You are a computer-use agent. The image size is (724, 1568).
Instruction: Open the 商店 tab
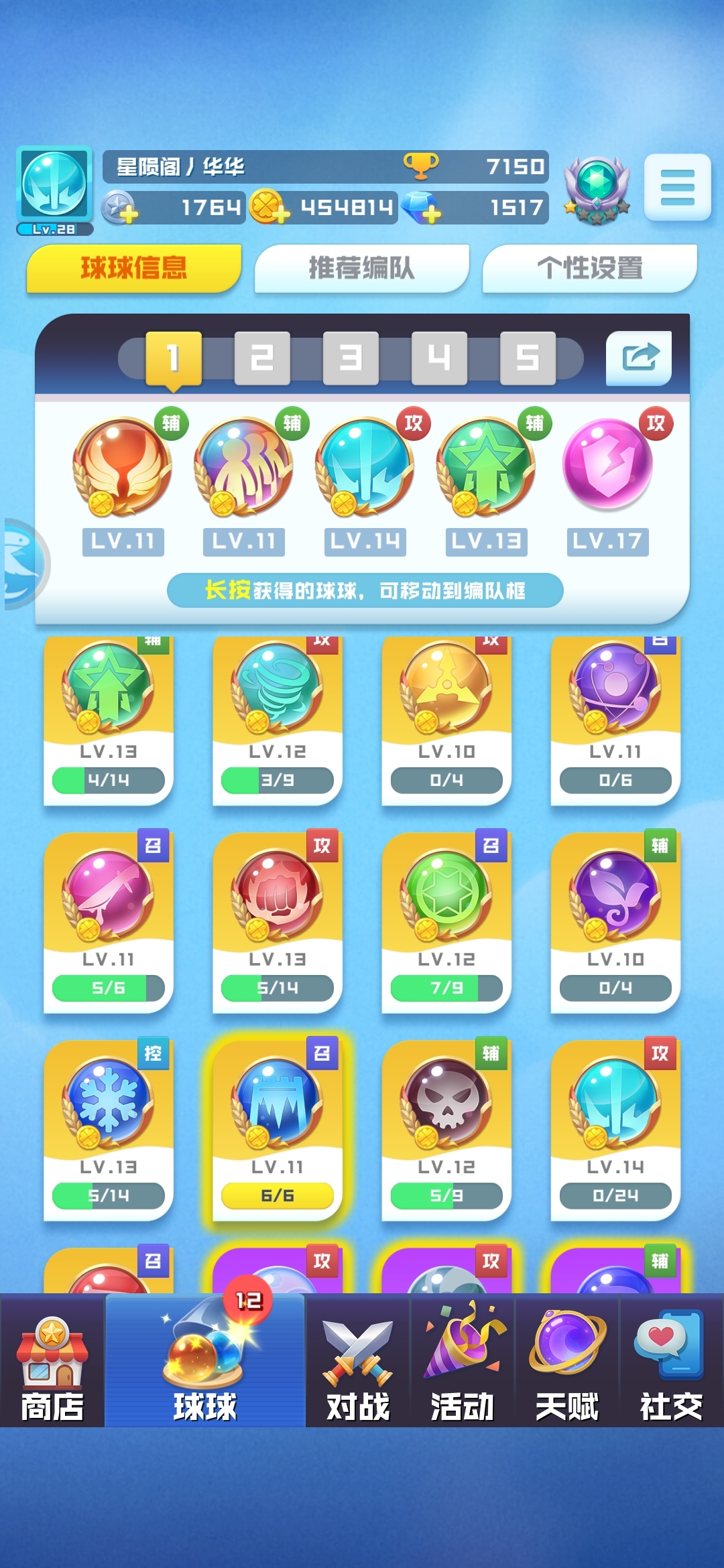pos(52,1363)
